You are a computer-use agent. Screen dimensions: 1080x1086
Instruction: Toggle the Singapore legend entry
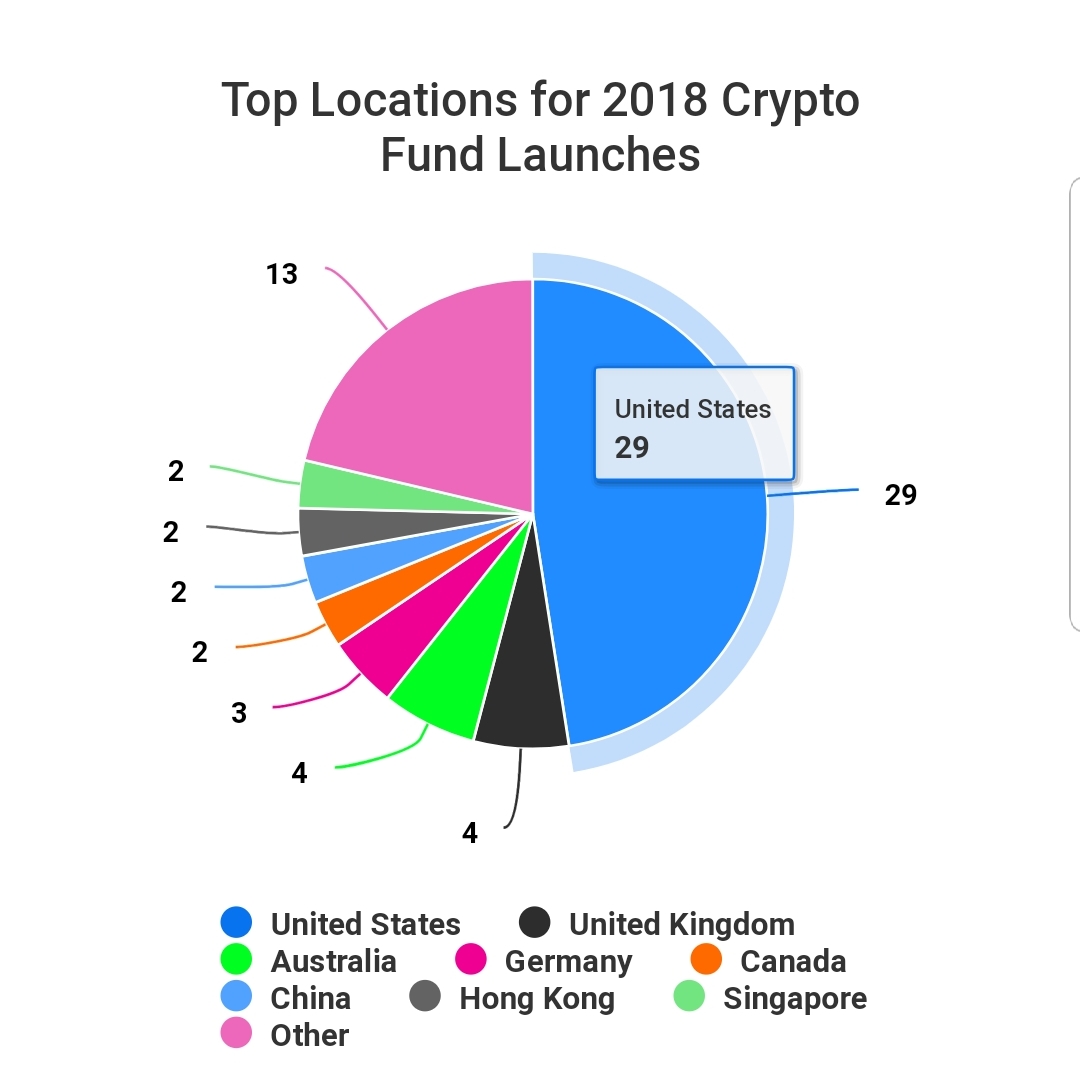point(770,998)
